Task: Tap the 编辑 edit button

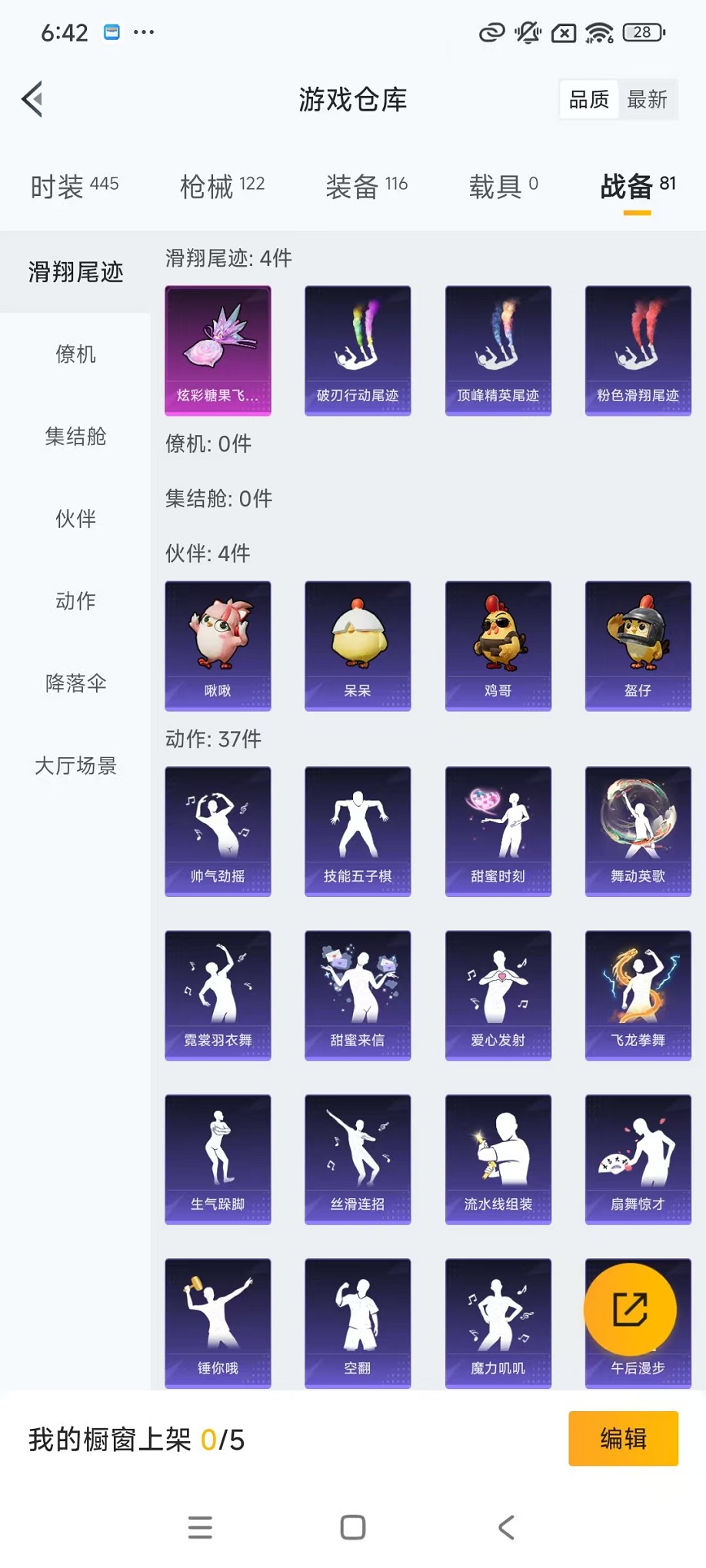Action: 623,1439
